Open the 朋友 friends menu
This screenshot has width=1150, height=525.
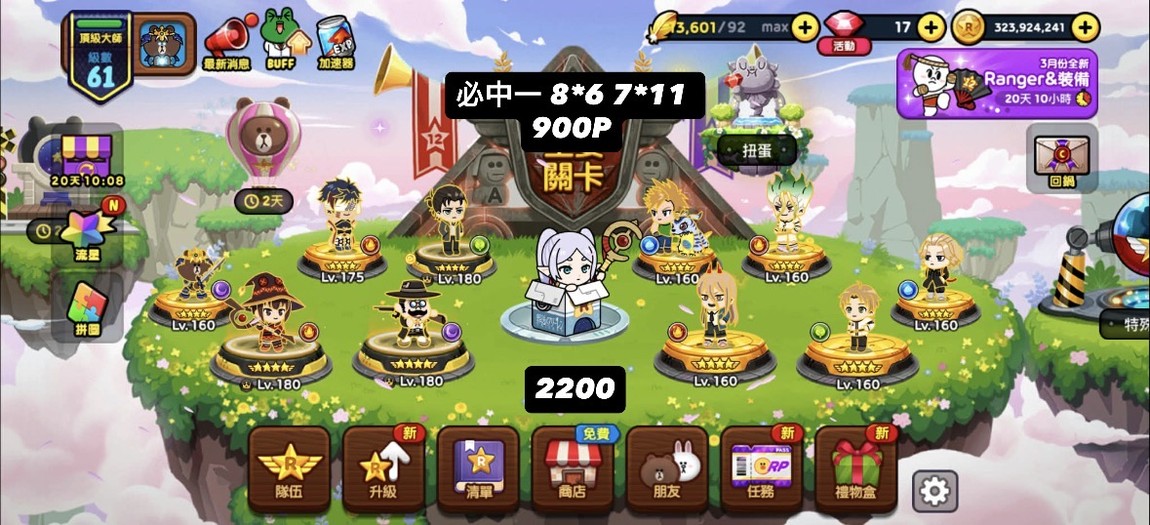click(x=667, y=469)
